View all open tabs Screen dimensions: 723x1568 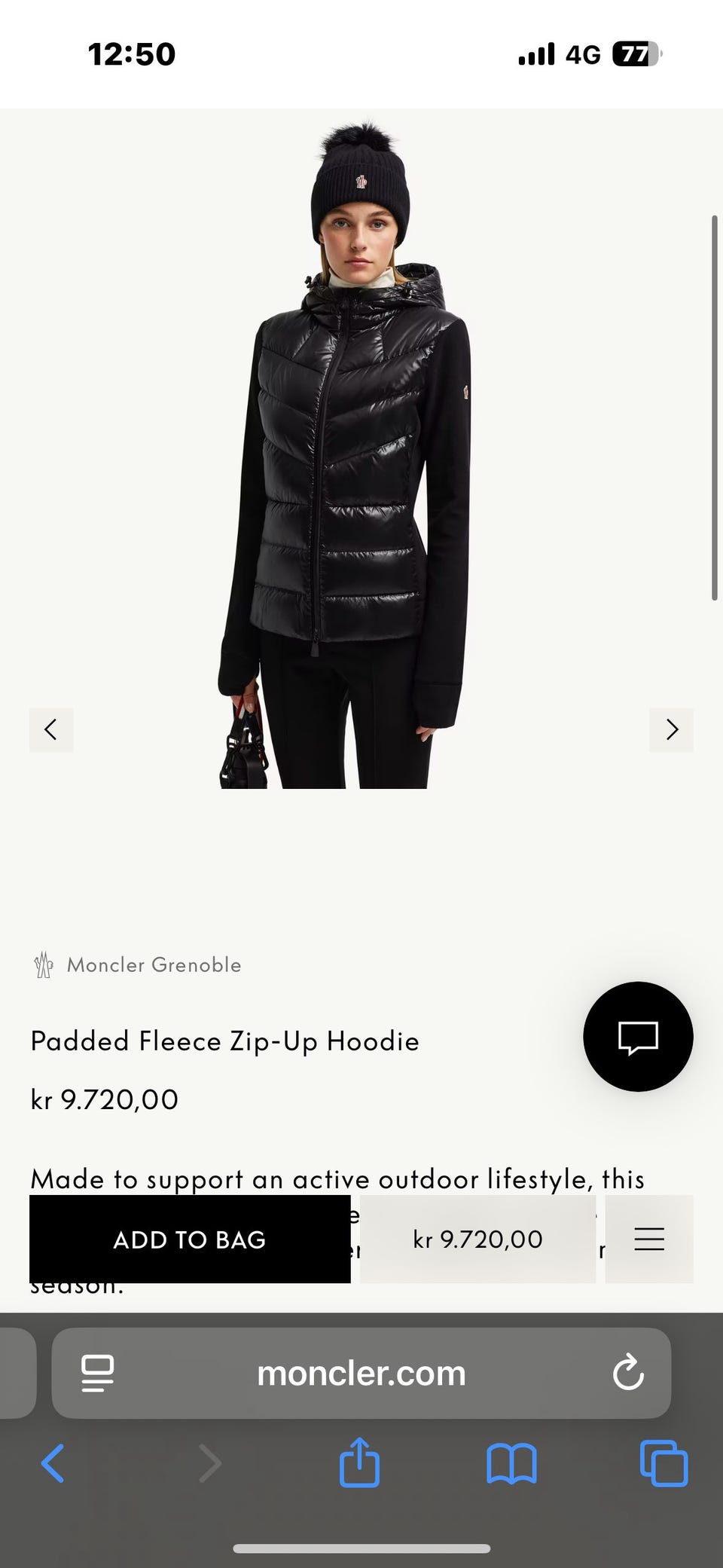pyautogui.click(x=664, y=1464)
